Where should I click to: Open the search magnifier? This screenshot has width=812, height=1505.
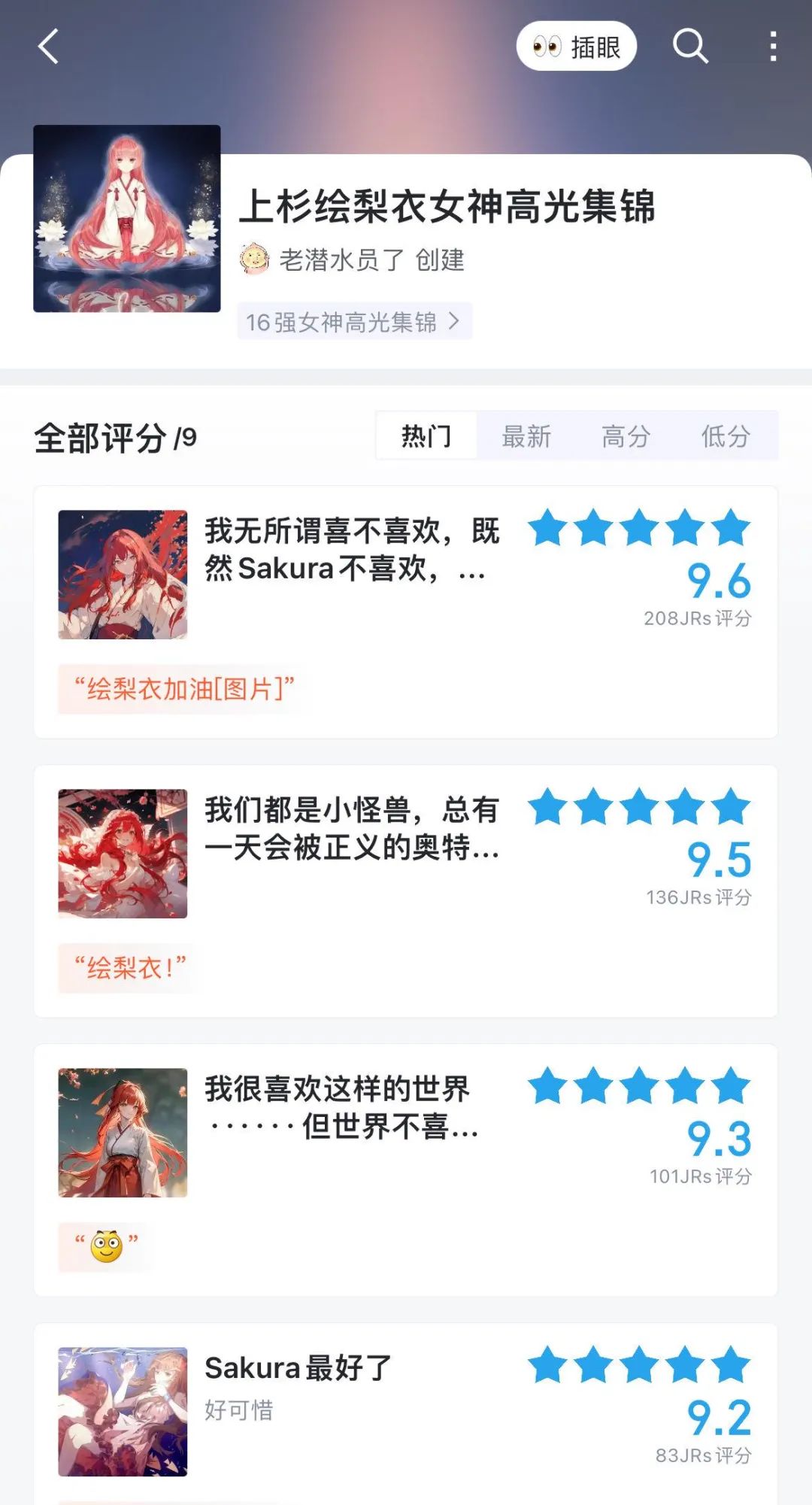(690, 47)
